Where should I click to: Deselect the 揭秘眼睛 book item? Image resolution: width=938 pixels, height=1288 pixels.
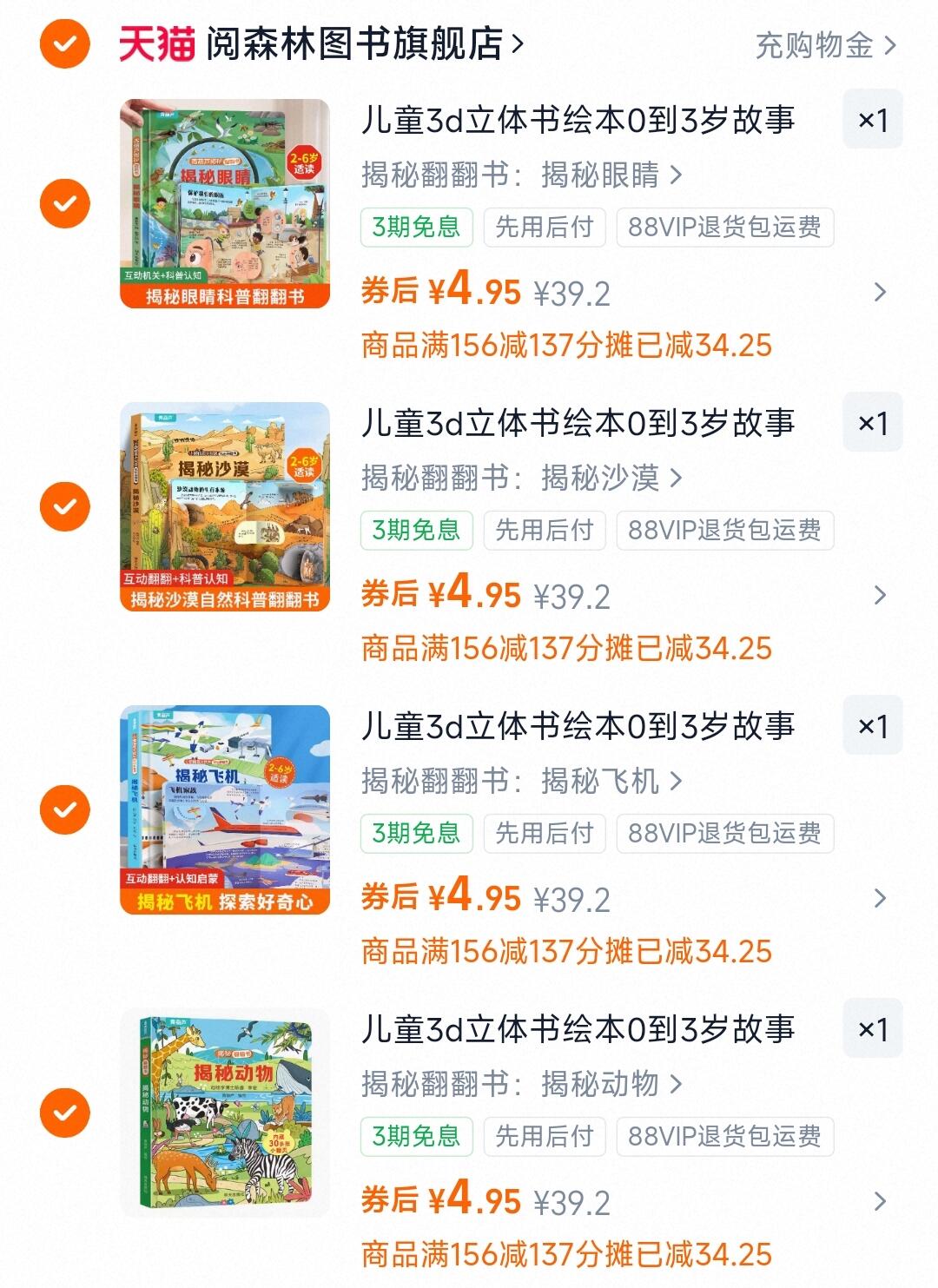point(64,203)
